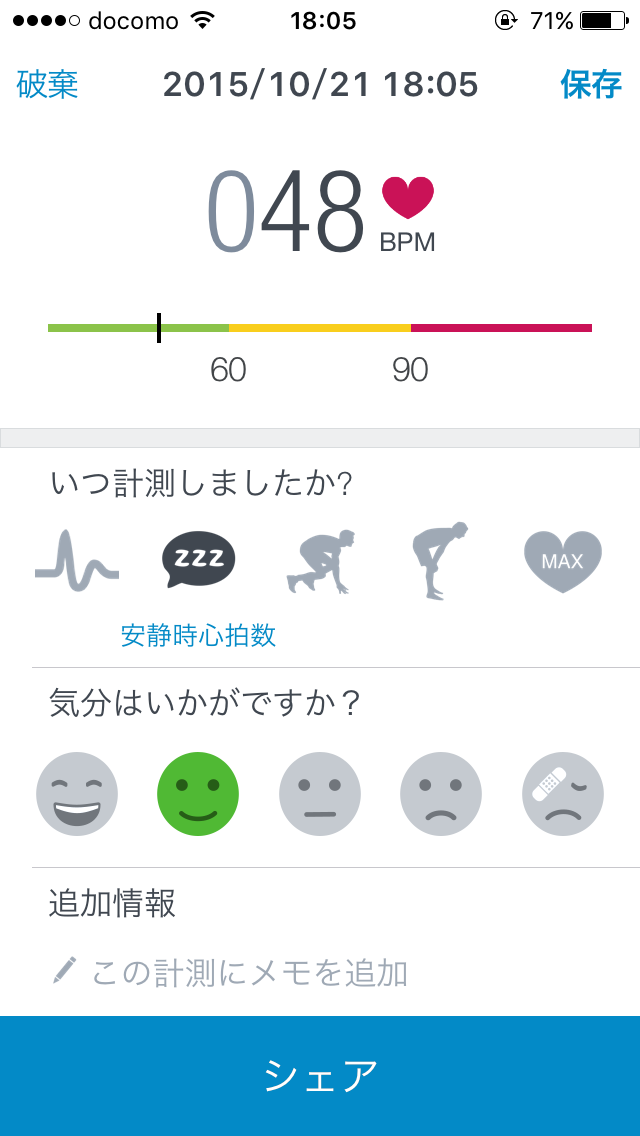
Task: Select the MAX heart rate icon
Action: (x=563, y=561)
